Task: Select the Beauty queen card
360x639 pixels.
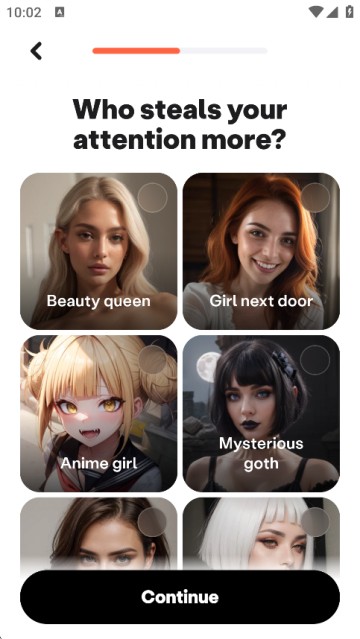Action: point(98,251)
